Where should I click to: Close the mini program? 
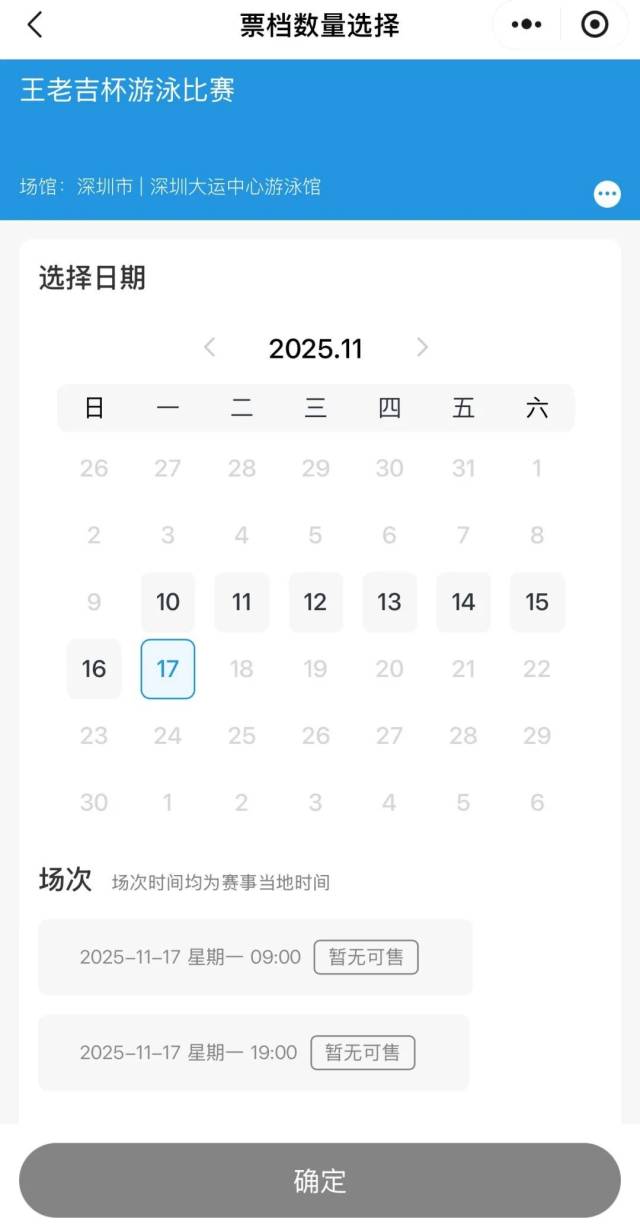(595, 25)
